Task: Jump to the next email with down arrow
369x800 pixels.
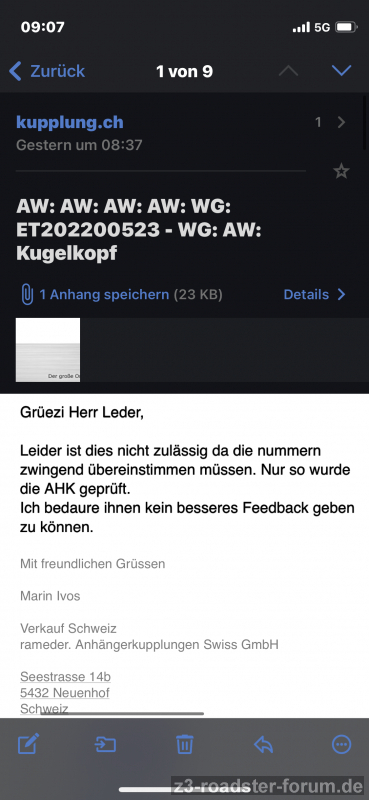Action: point(341,70)
